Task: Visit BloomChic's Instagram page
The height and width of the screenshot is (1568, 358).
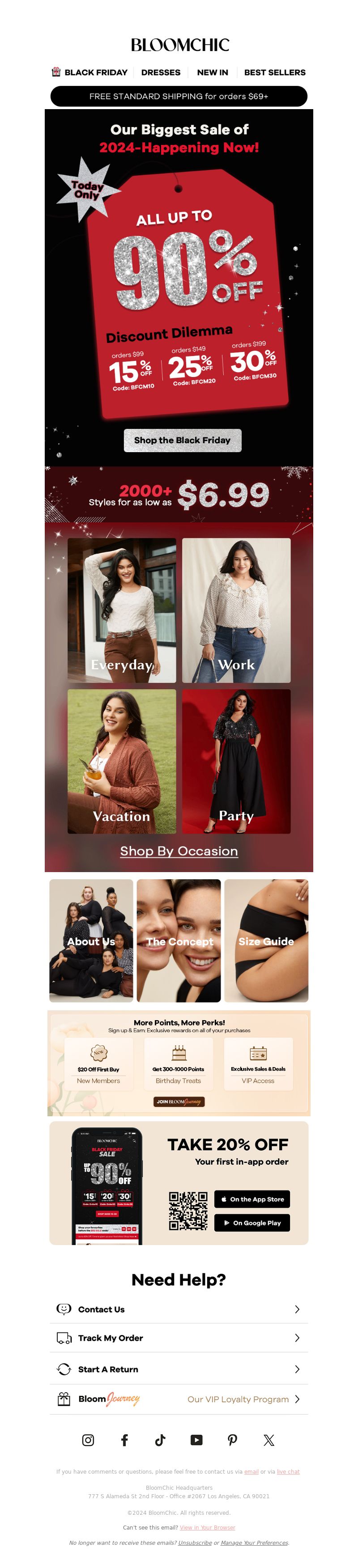Action: [x=88, y=1440]
